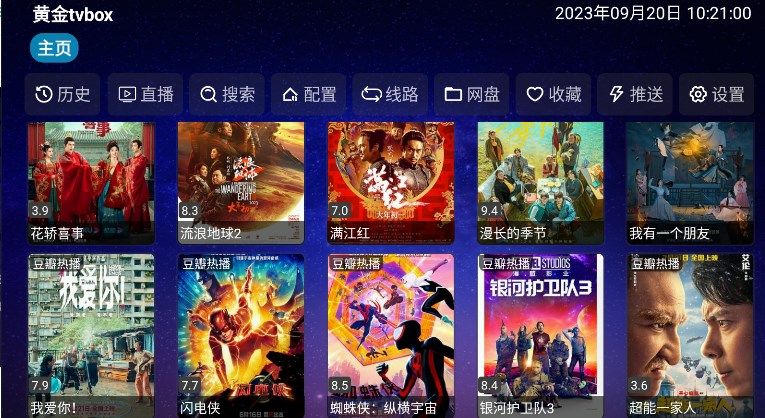The image size is (765, 418).
Task: Open 历史 viewing history
Action: point(63,94)
